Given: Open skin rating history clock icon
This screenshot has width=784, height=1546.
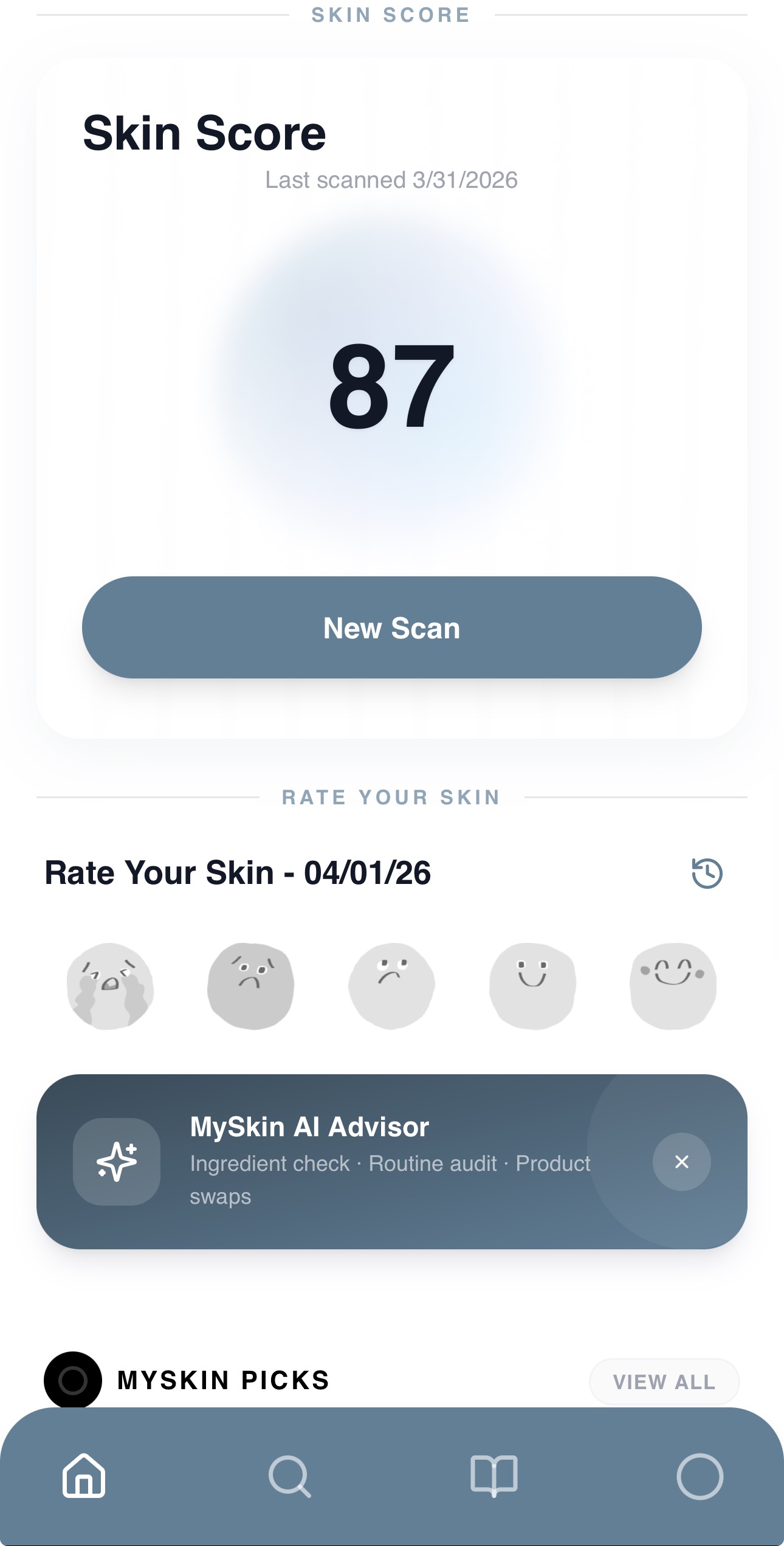Looking at the screenshot, I should tap(707, 874).
